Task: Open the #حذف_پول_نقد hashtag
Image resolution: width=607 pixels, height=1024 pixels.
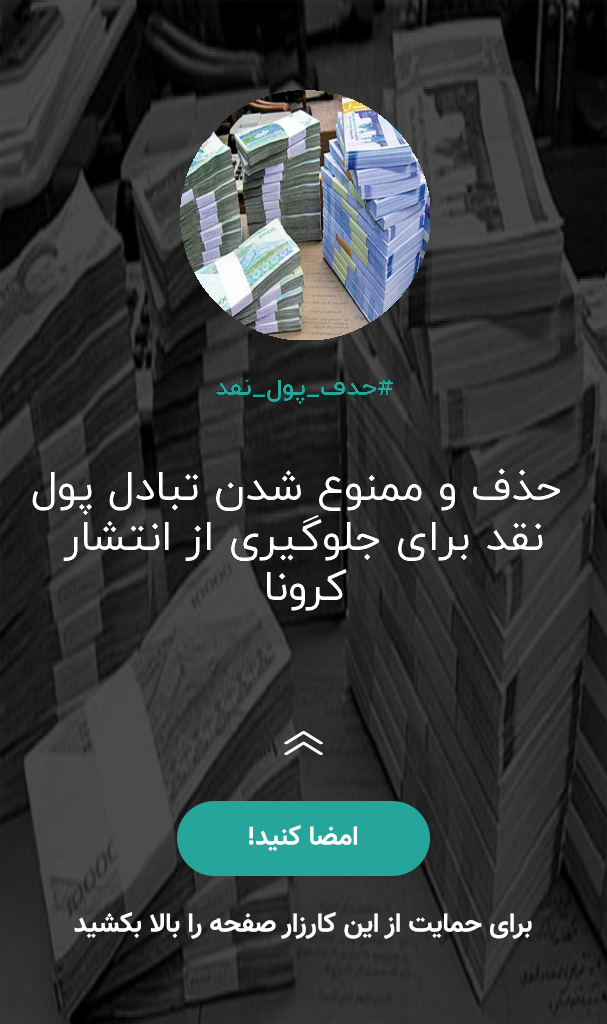Action: tap(304, 389)
